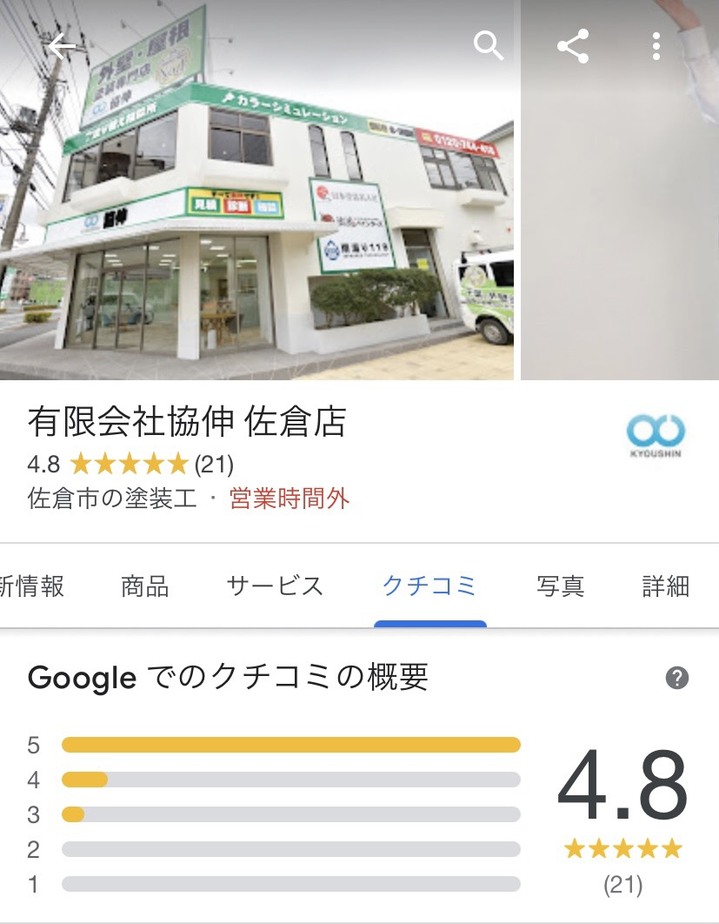Open the 最新情報 tab
Screen dimensions: 719x924
click(32, 586)
